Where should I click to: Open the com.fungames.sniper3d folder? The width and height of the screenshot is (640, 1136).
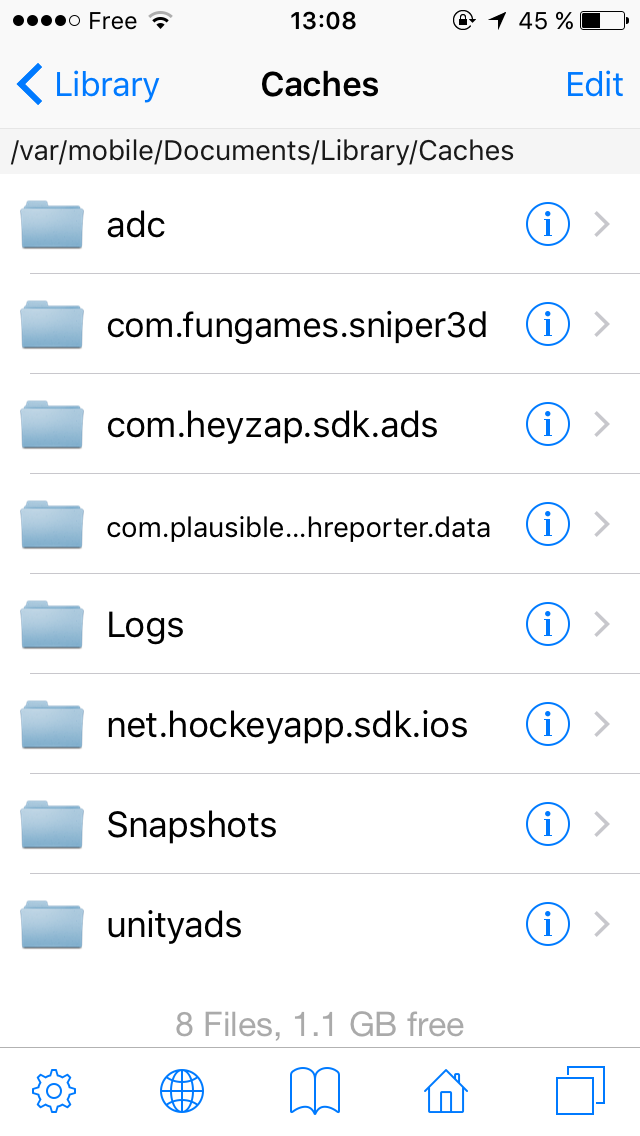click(320, 325)
